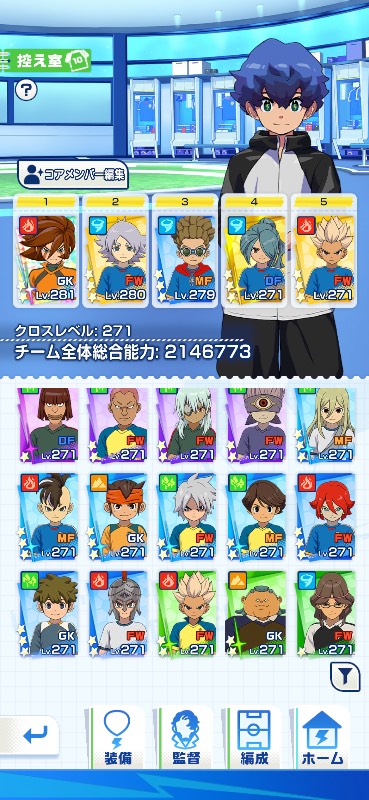Open 装備 equipment menu
This screenshot has height=800, width=369.
point(117,737)
